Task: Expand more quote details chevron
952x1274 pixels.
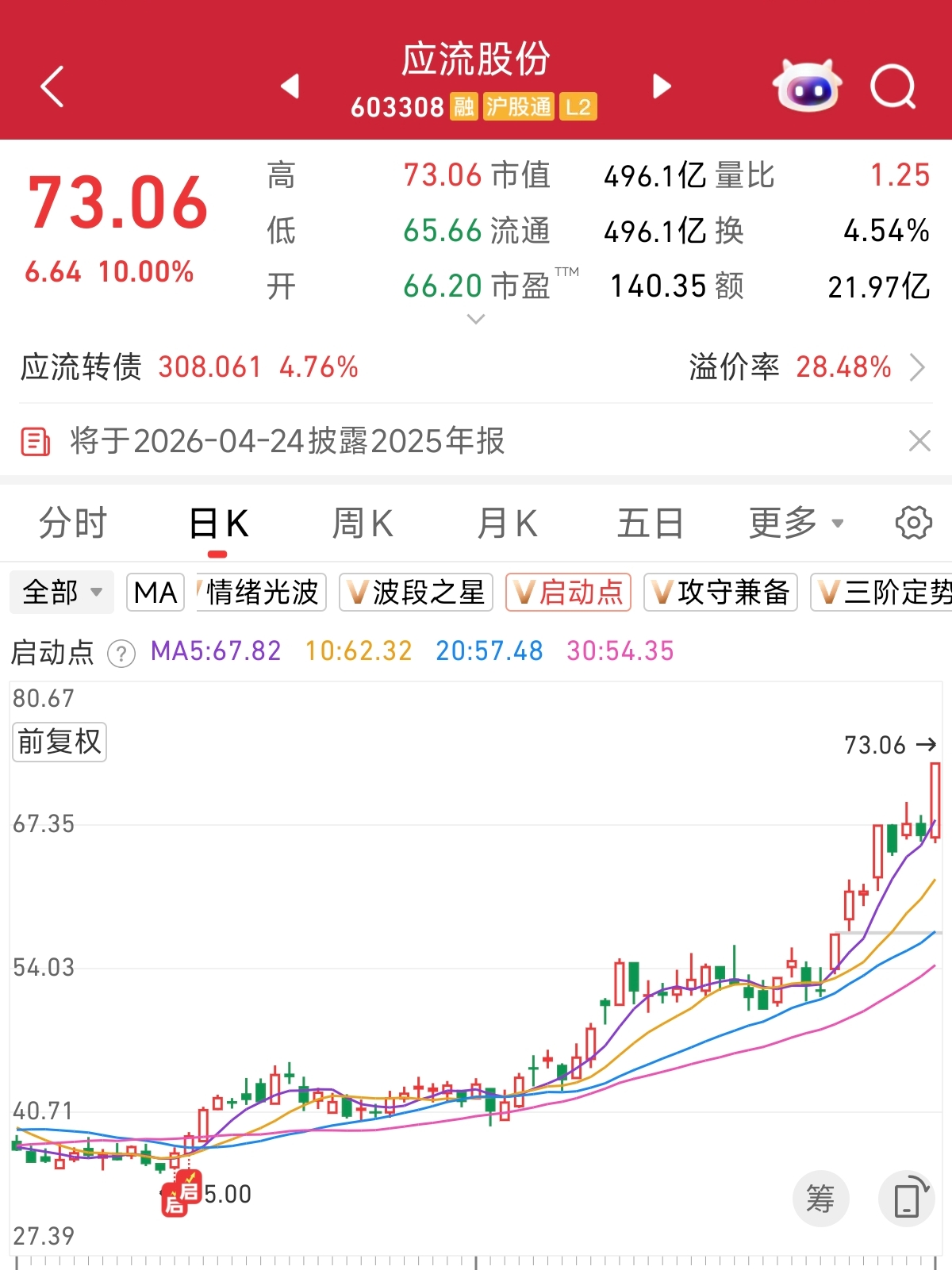Action: [476, 319]
